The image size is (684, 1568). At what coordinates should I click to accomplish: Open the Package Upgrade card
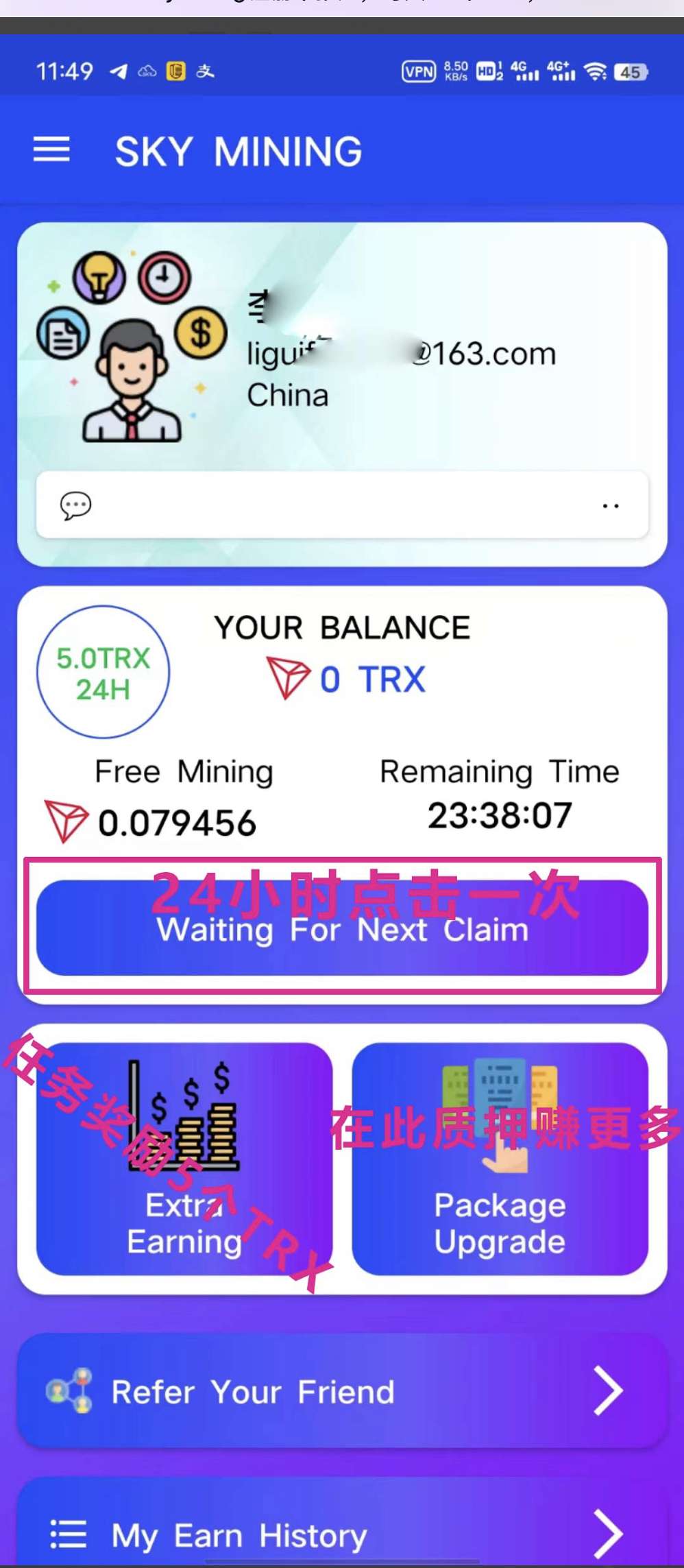(500, 1159)
